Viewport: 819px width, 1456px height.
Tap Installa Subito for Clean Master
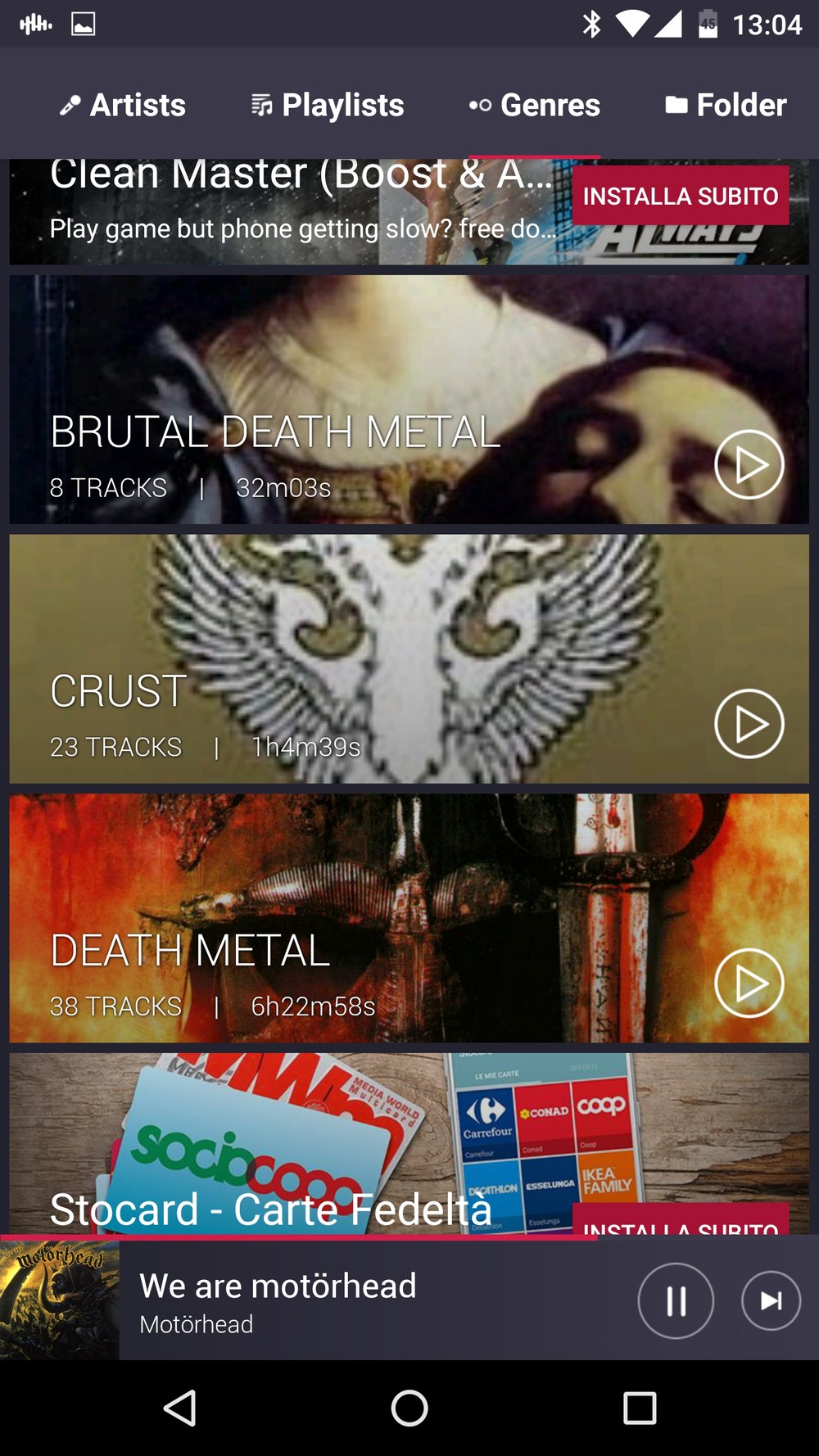(680, 196)
